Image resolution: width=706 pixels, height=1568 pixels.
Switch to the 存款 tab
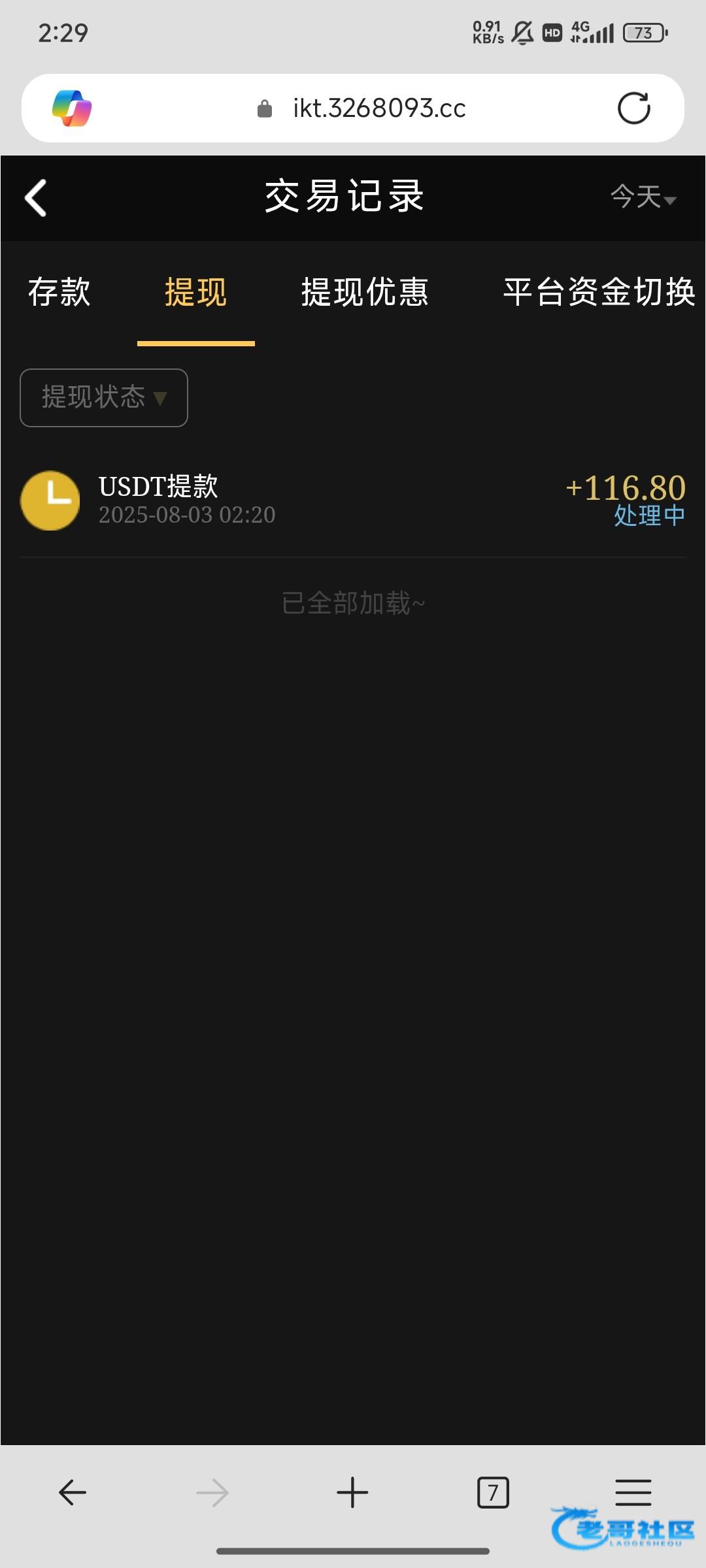coord(59,291)
